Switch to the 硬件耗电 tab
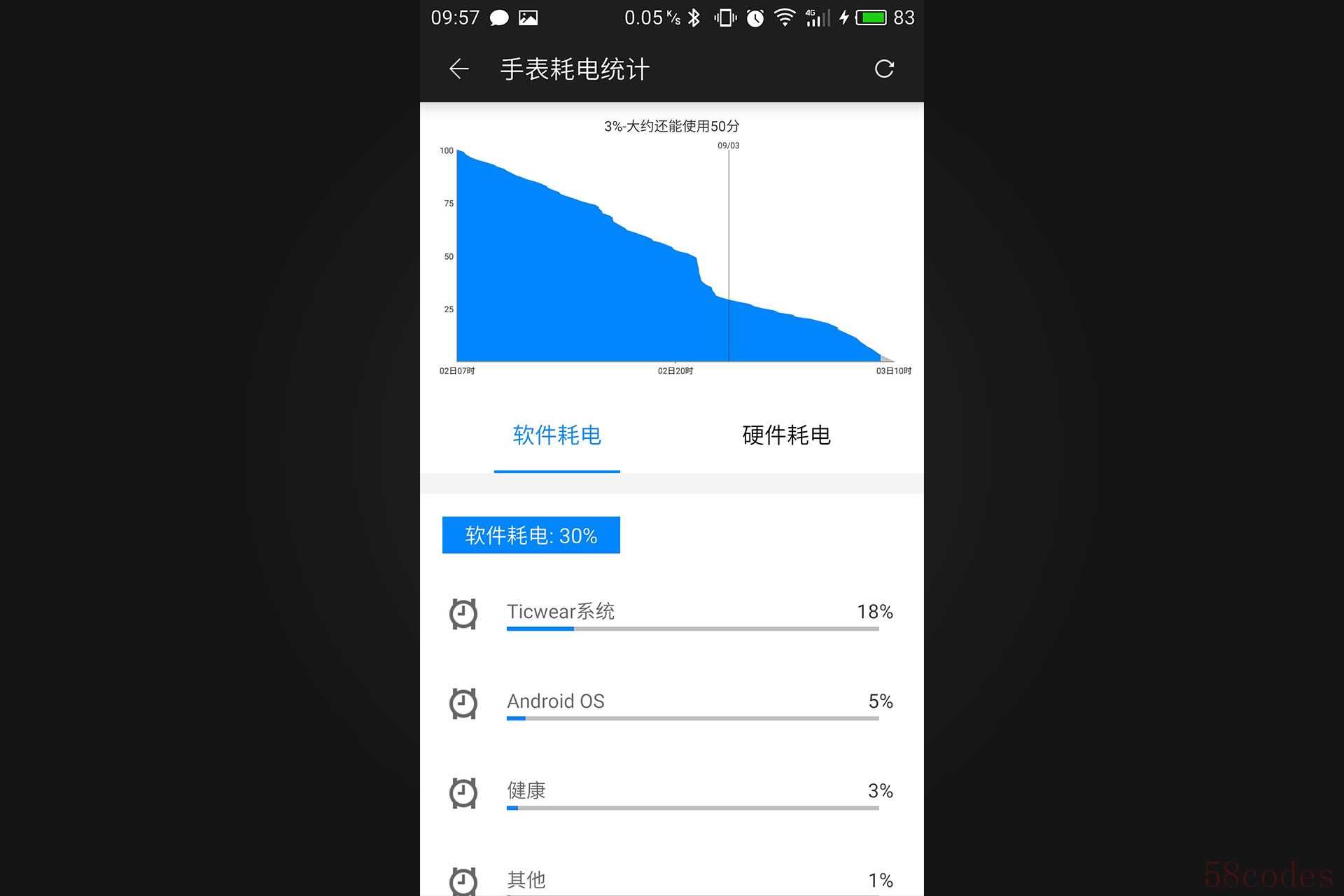Screen dimensions: 1344x896 point(786,435)
